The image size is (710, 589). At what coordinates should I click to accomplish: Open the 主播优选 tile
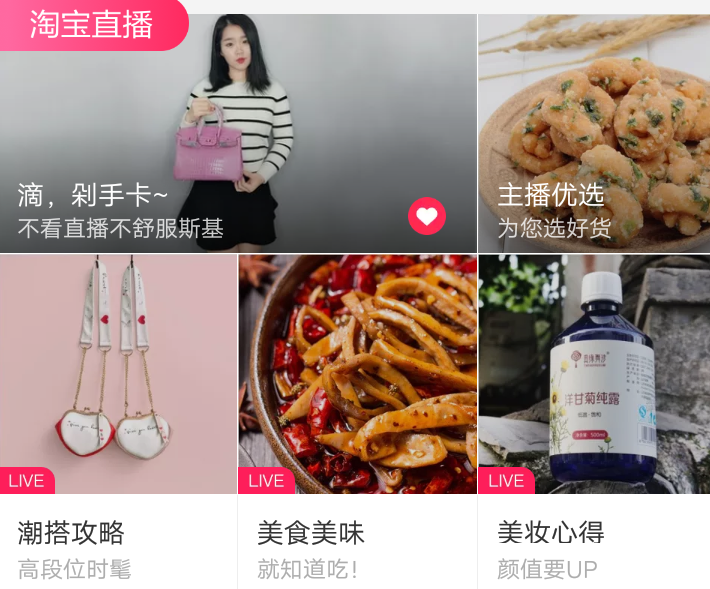[x=594, y=133]
